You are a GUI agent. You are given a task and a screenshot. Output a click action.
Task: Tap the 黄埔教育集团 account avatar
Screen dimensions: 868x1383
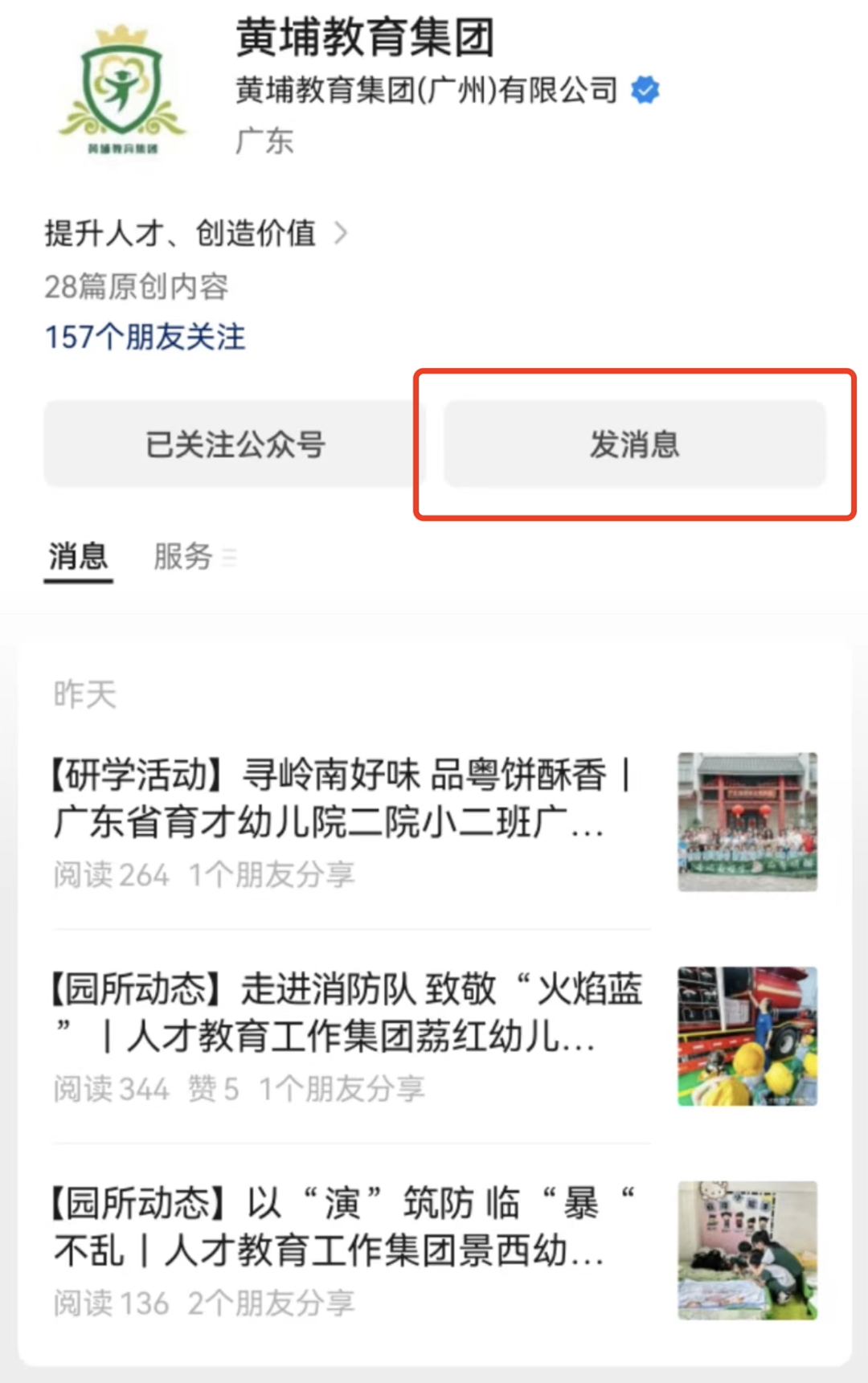121,88
